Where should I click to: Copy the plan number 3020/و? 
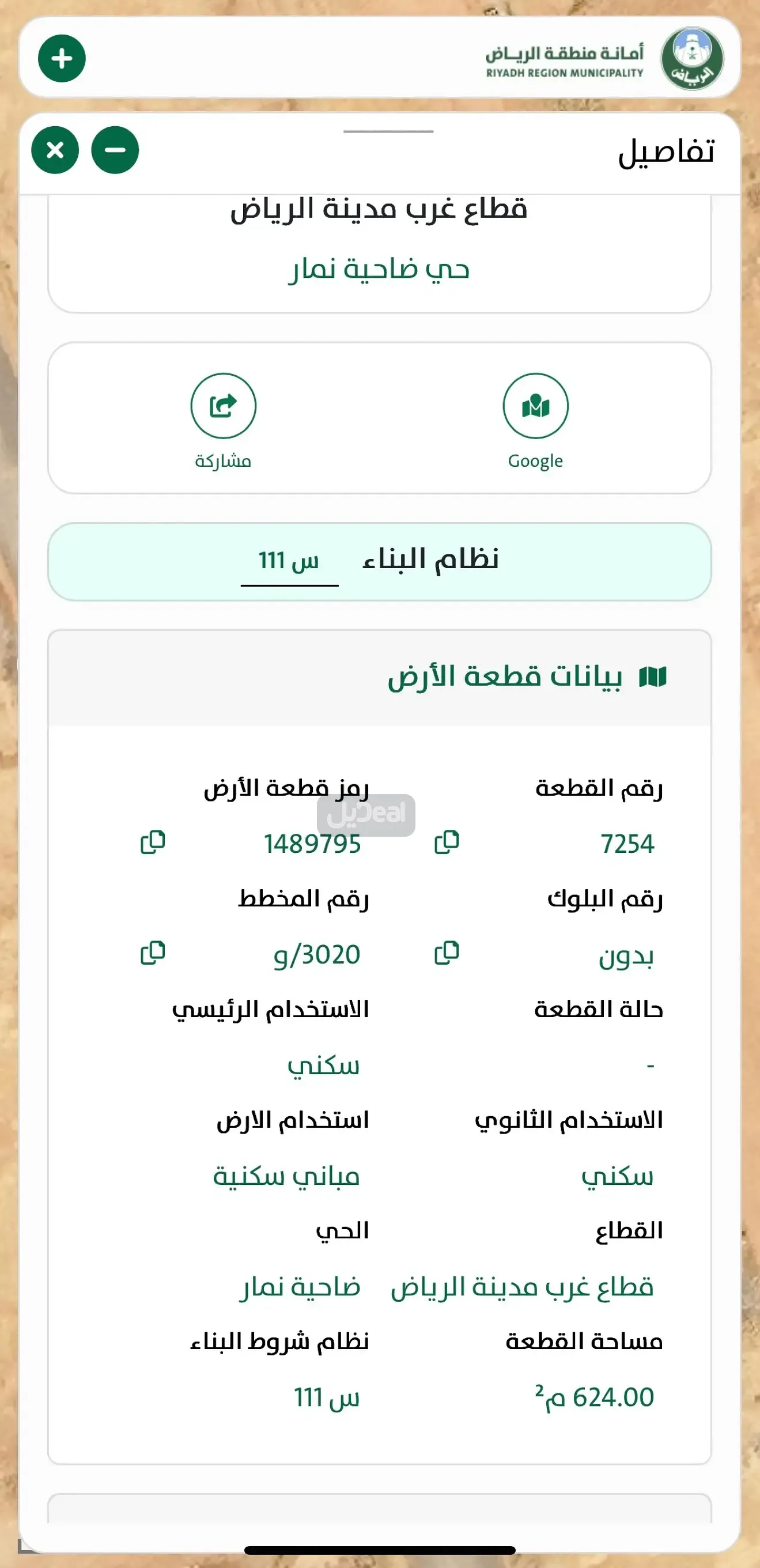point(153,953)
